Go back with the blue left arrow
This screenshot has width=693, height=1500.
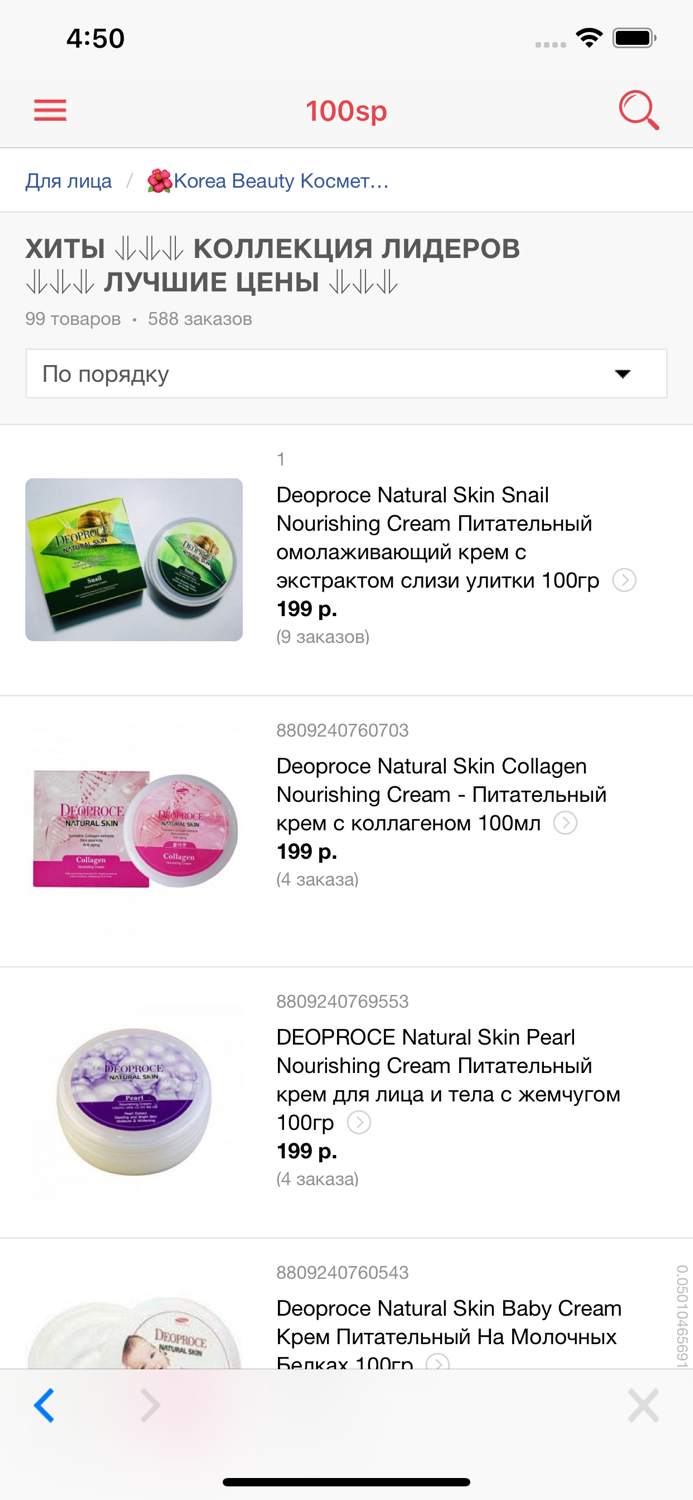(x=44, y=1405)
